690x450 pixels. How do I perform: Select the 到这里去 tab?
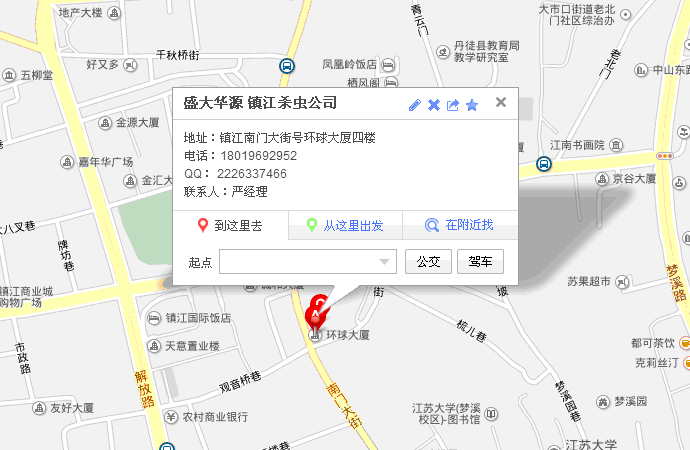pyautogui.click(x=231, y=226)
